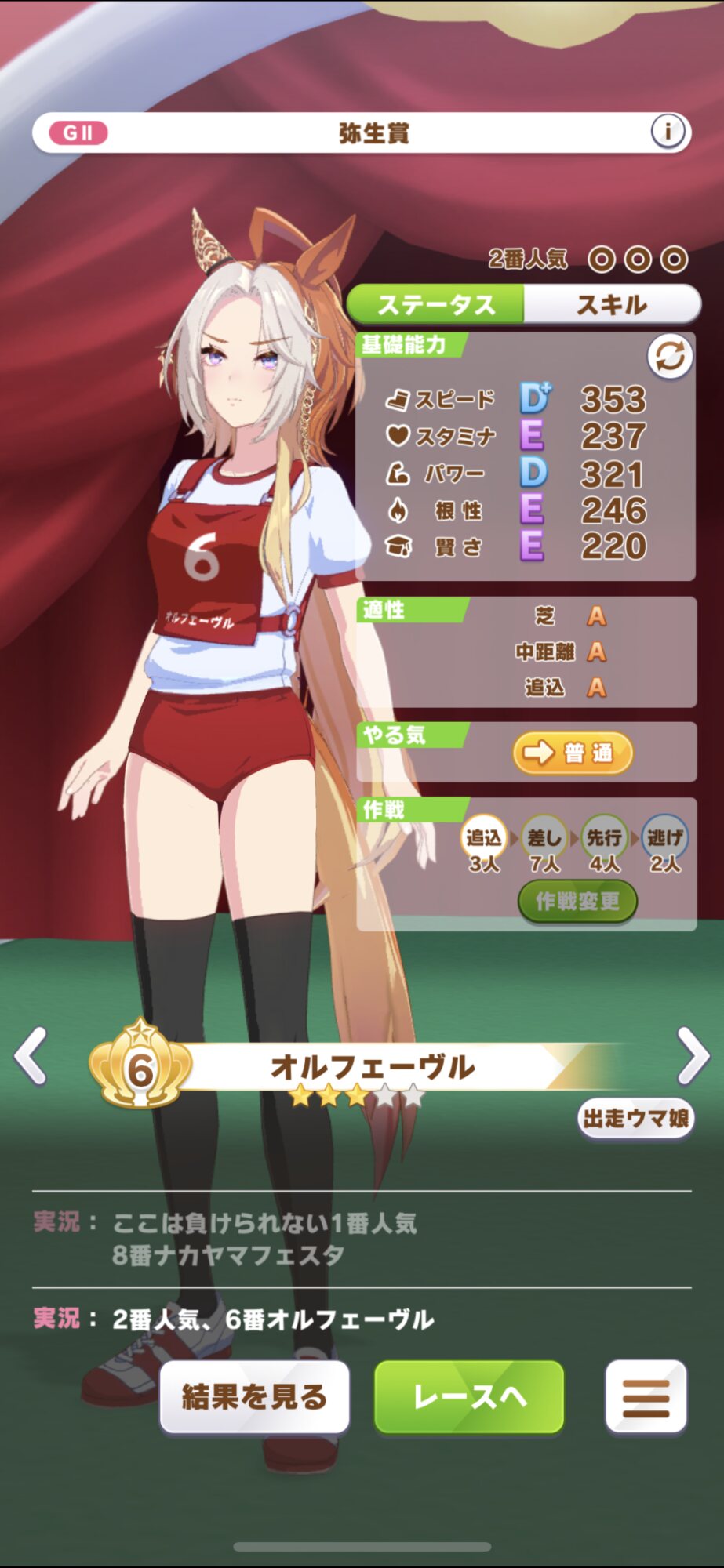Viewport: 724px width, 1568px height.
Task: Show the next runner with right arrow
Action: tap(693, 1056)
